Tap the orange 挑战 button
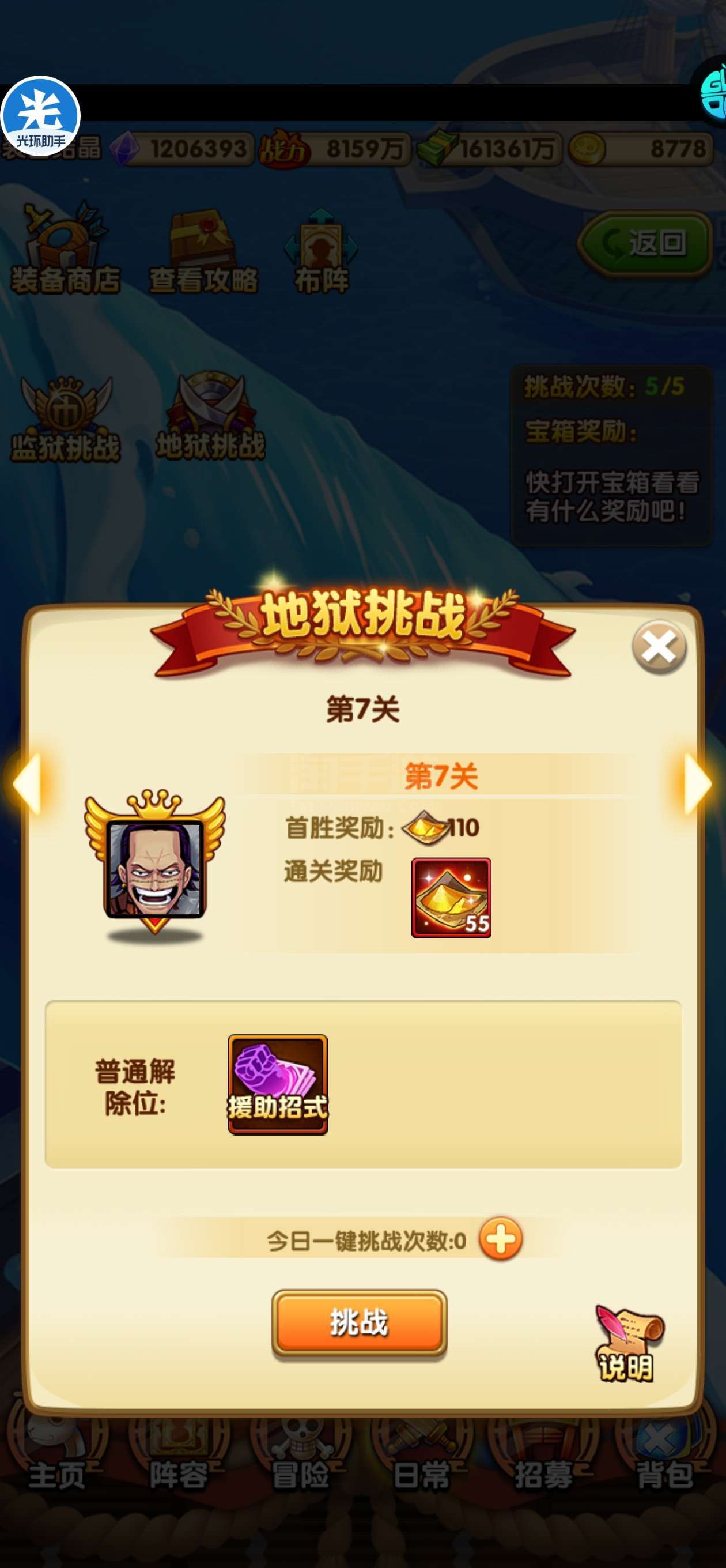The image size is (726, 1568). 359,1322
